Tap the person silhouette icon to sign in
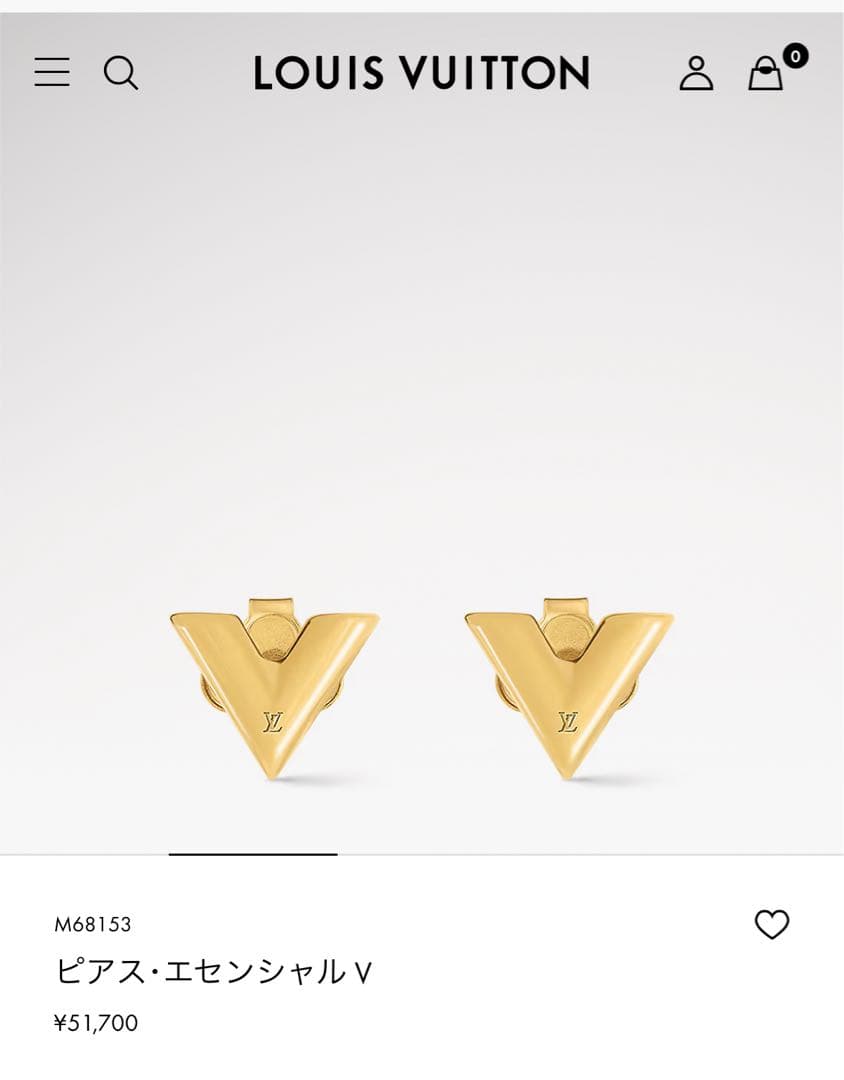Screen dimensions: 844x1080 point(698,73)
